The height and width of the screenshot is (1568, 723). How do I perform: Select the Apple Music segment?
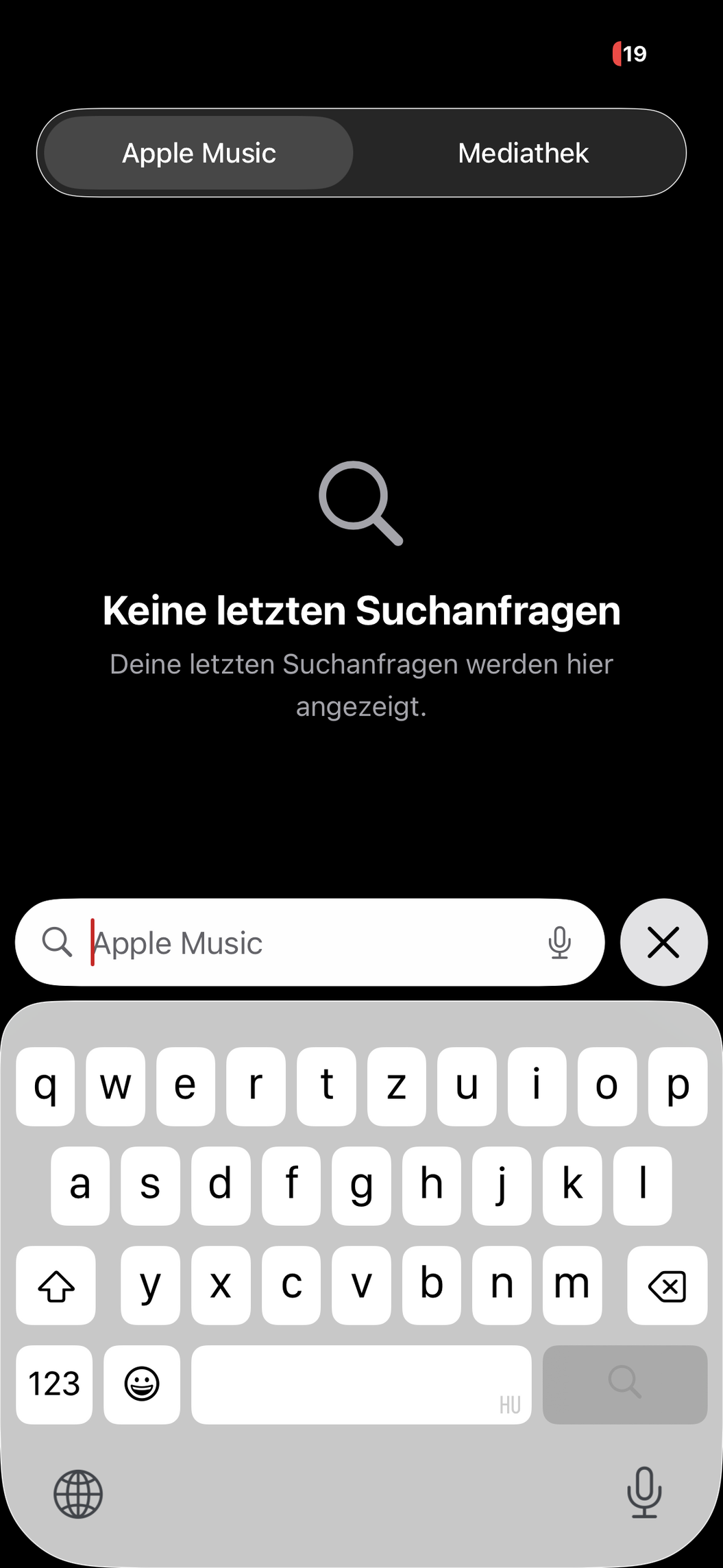click(x=199, y=153)
